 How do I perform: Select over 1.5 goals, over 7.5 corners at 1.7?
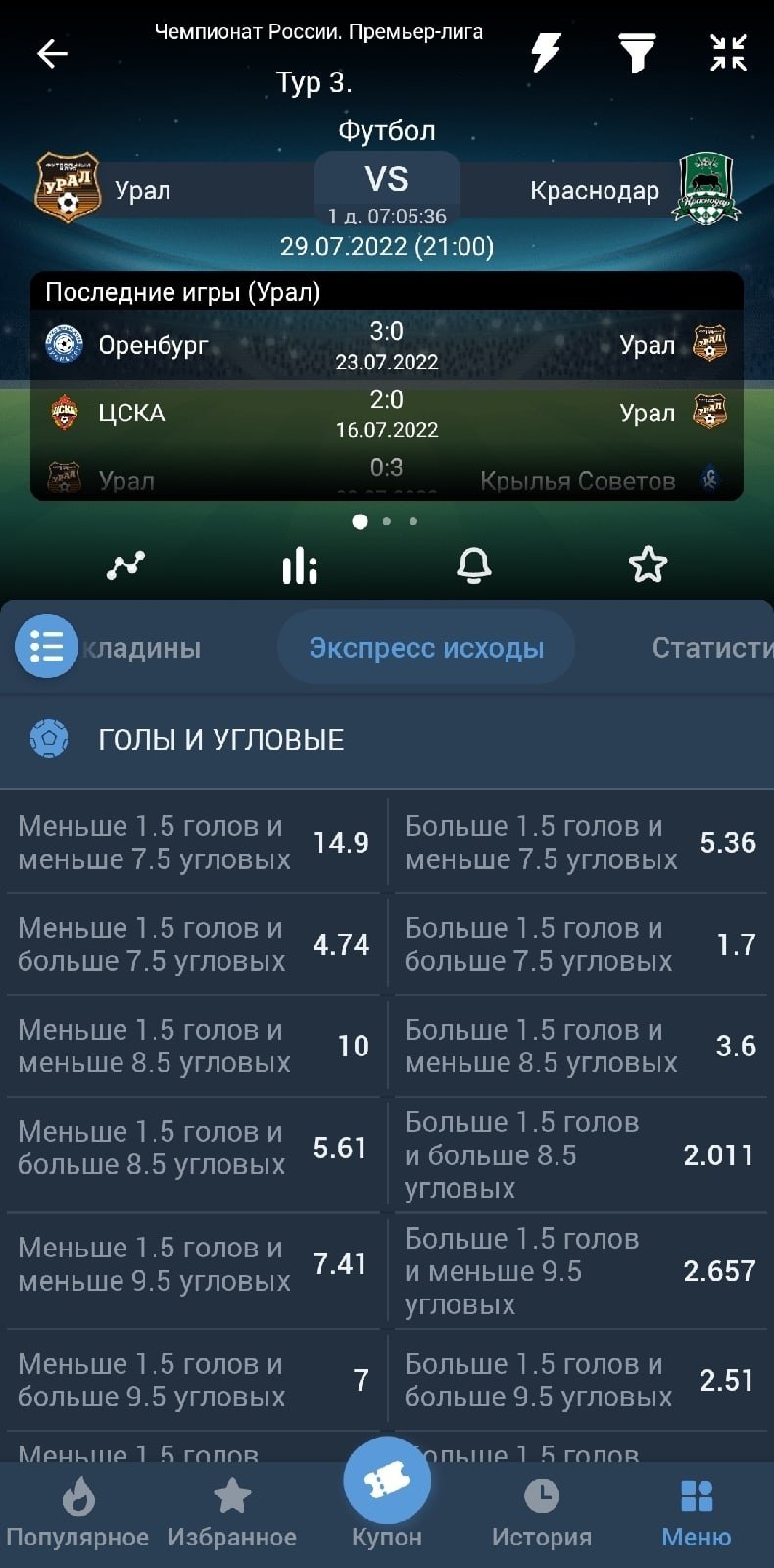pyautogui.click(x=580, y=945)
